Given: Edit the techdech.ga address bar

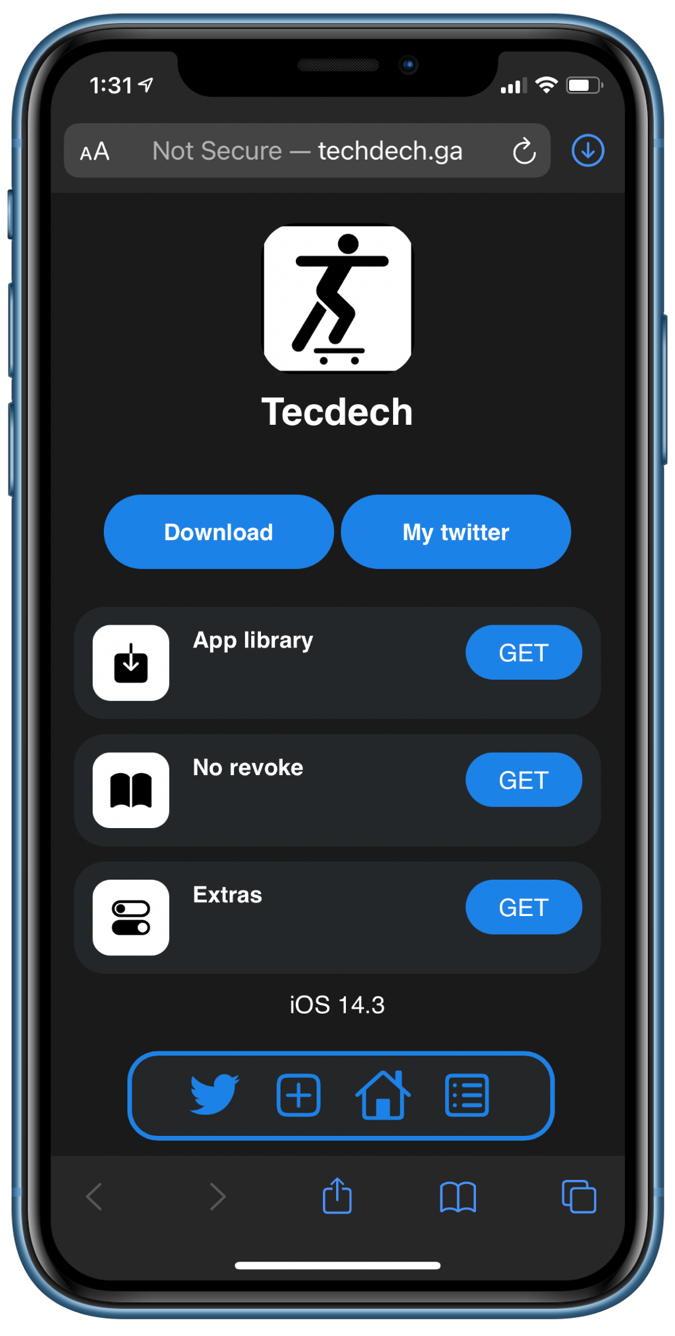Looking at the screenshot, I should coord(307,151).
